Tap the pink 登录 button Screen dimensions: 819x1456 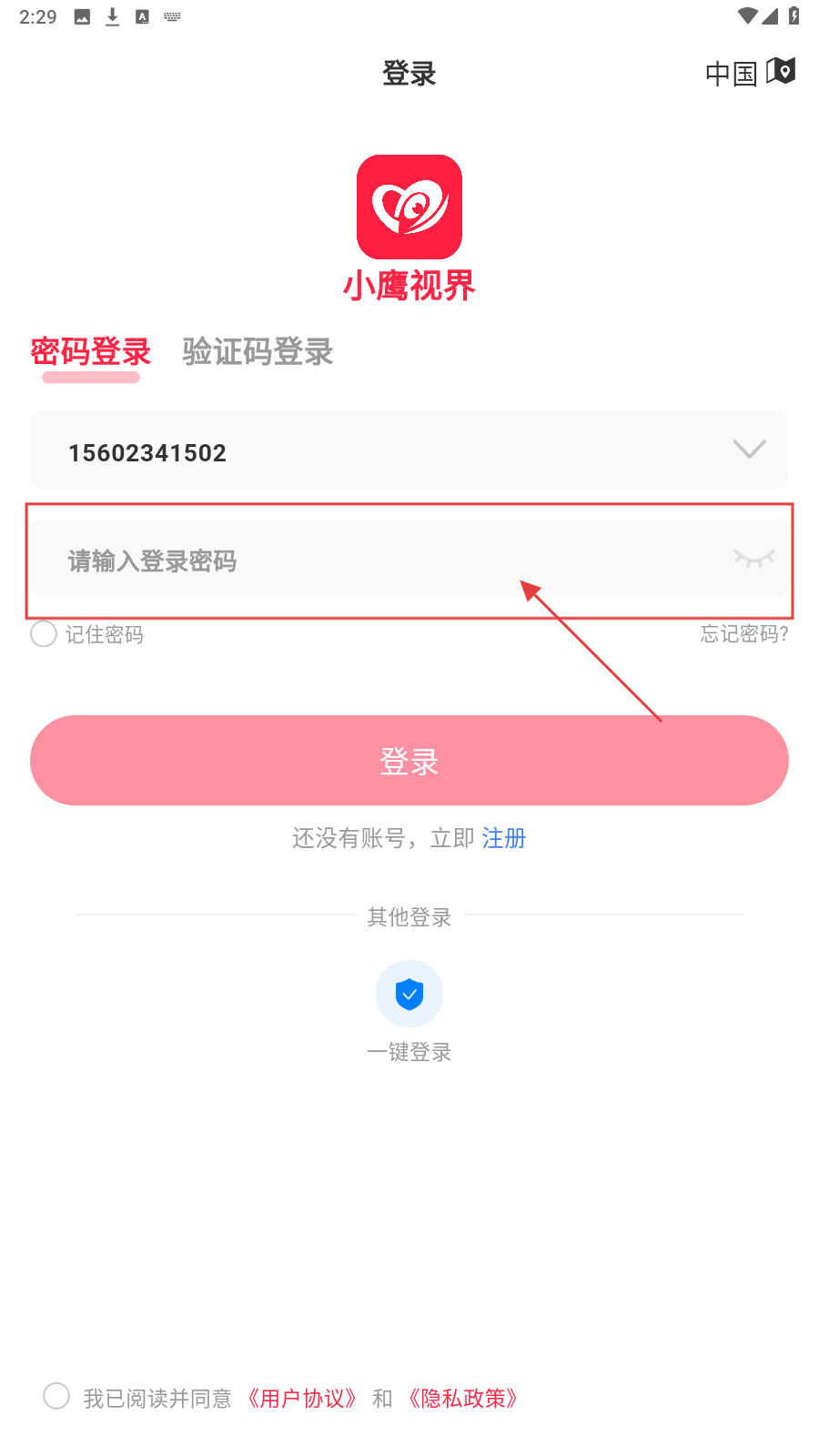click(x=409, y=761)
